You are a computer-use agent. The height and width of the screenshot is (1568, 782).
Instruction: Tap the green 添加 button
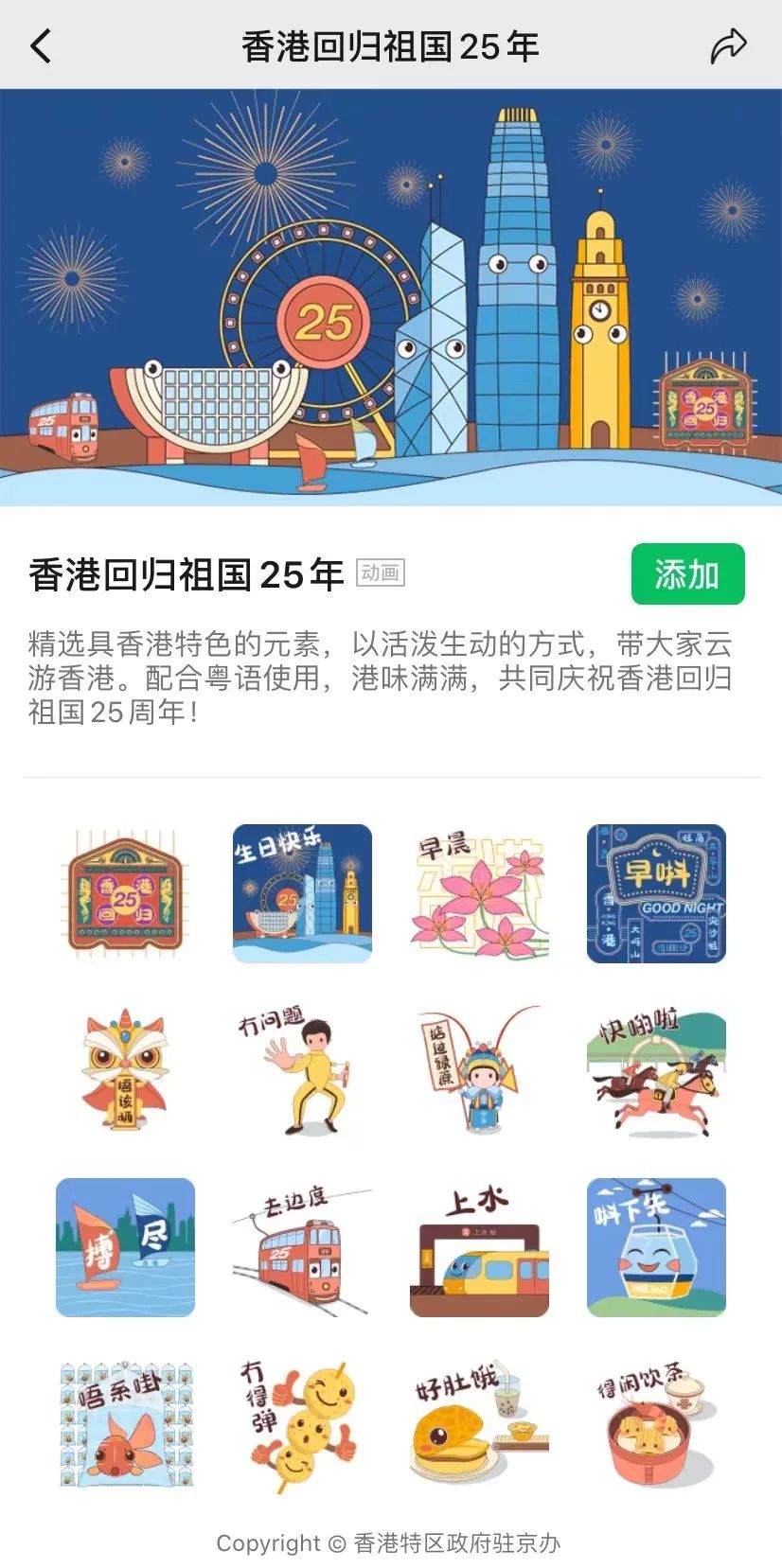(688, 573)
